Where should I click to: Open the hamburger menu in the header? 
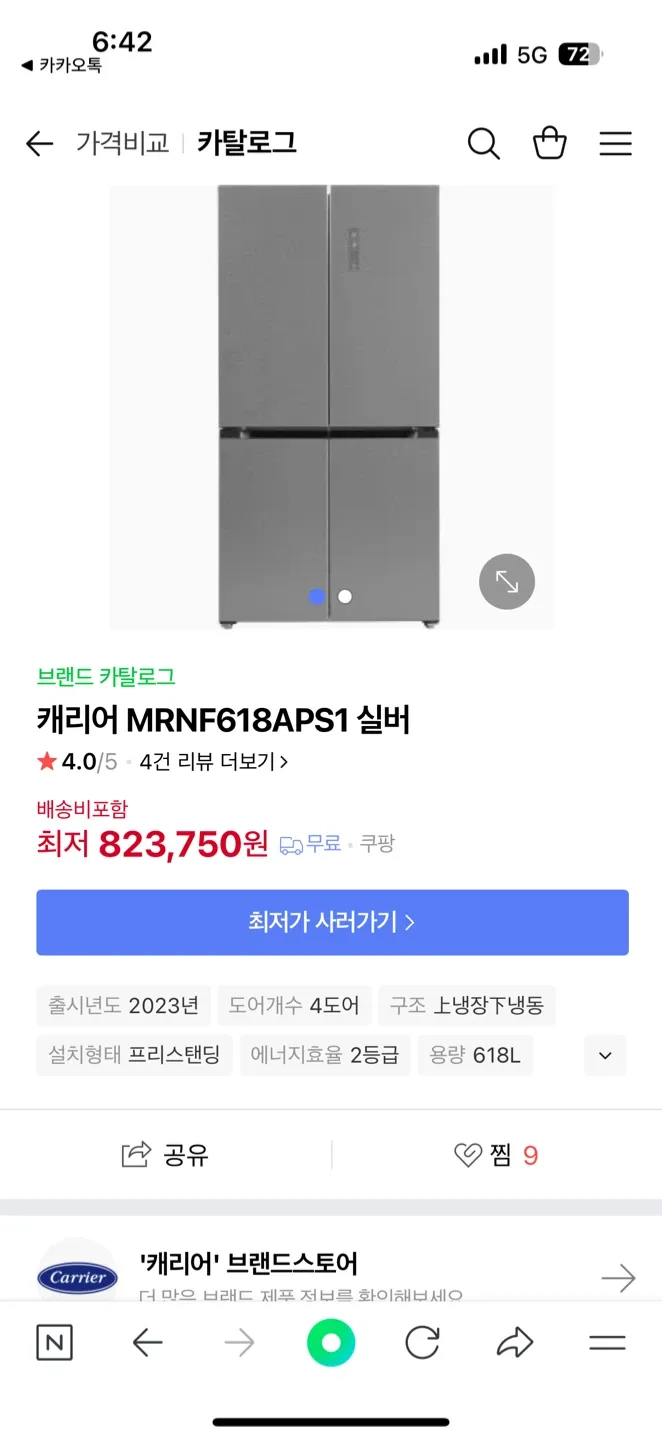coord(615,144)
